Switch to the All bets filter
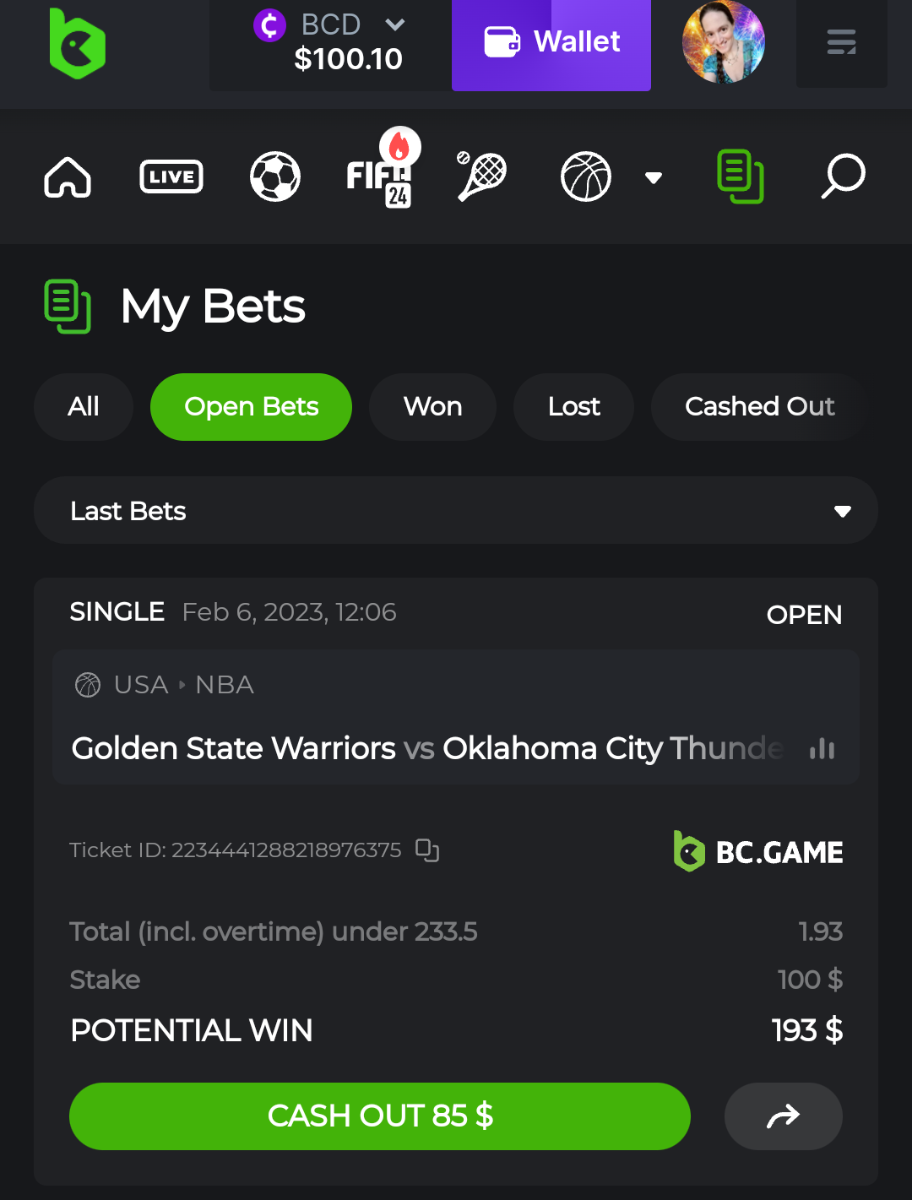The width and height of the screenshot is (912, 1200). (84, 407)
